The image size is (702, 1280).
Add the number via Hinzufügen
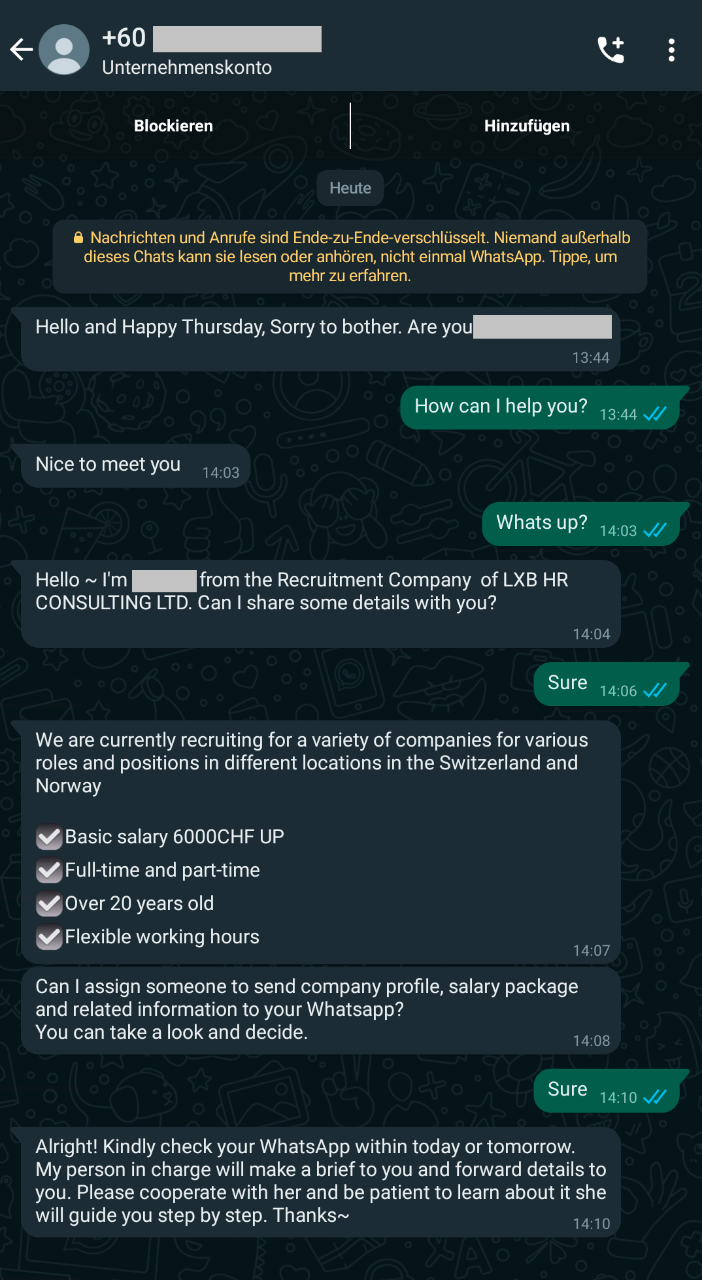(x=527, y=126)
